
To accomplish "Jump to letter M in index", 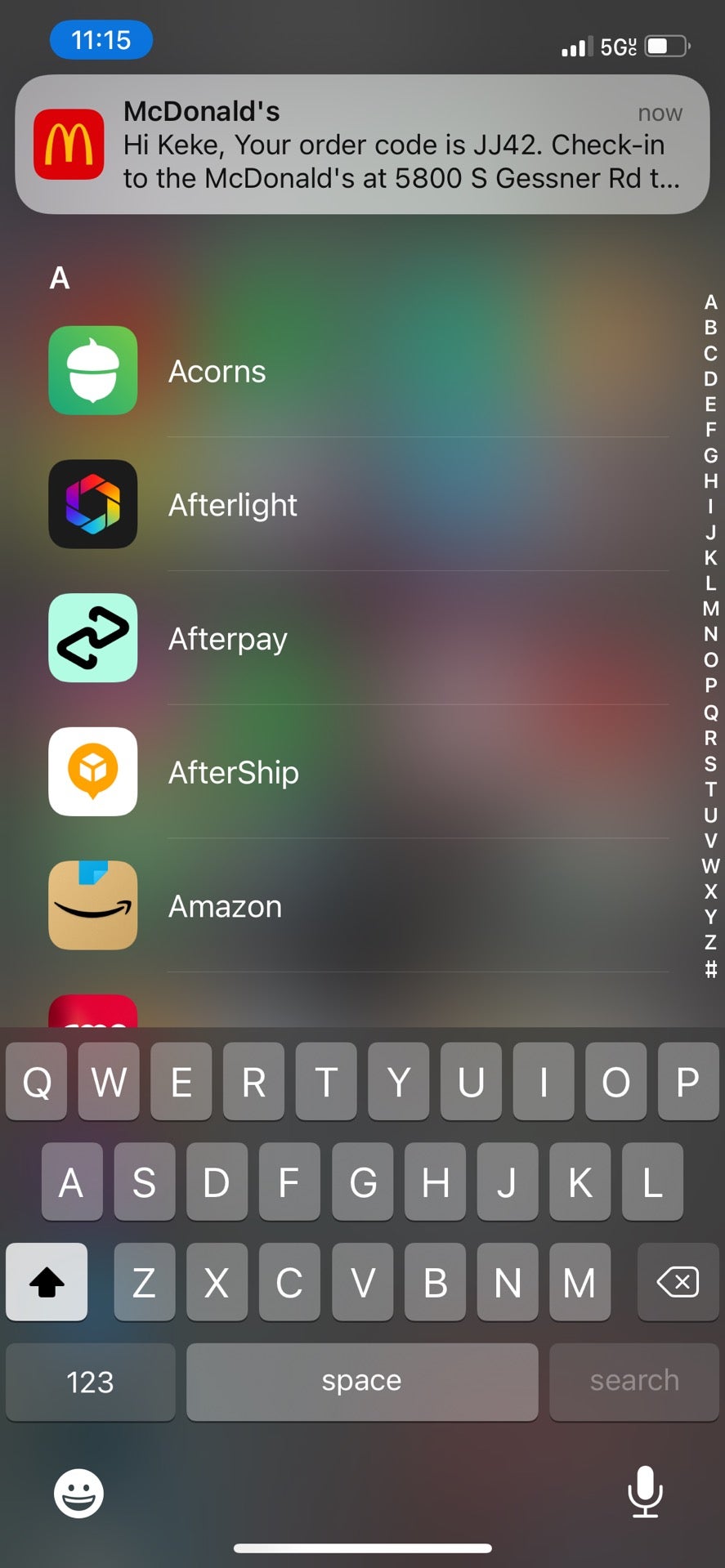I will [710, 609].
